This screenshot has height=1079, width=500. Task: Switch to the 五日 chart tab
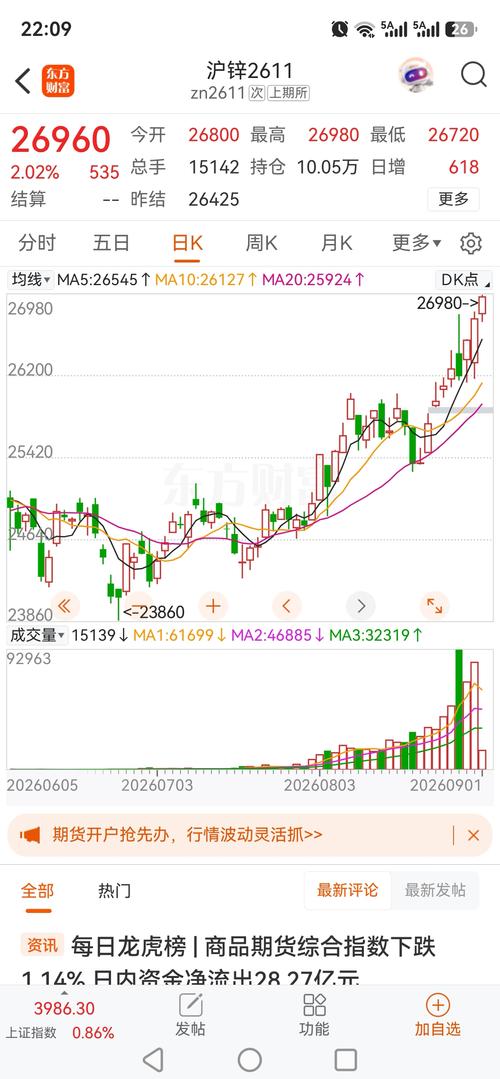tap(111, 243)
